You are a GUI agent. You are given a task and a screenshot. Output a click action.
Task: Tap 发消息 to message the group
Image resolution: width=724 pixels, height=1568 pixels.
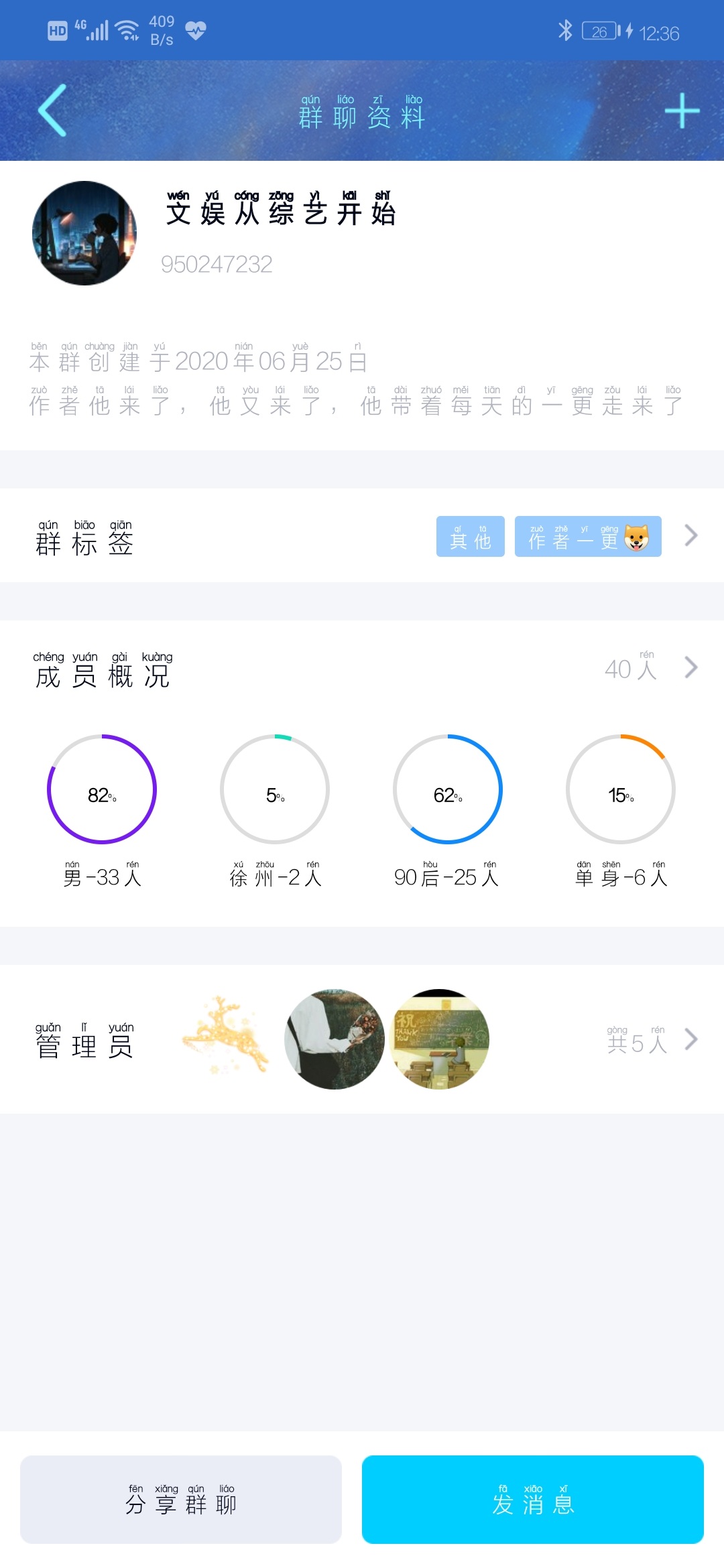click(x=532, y=1500)
